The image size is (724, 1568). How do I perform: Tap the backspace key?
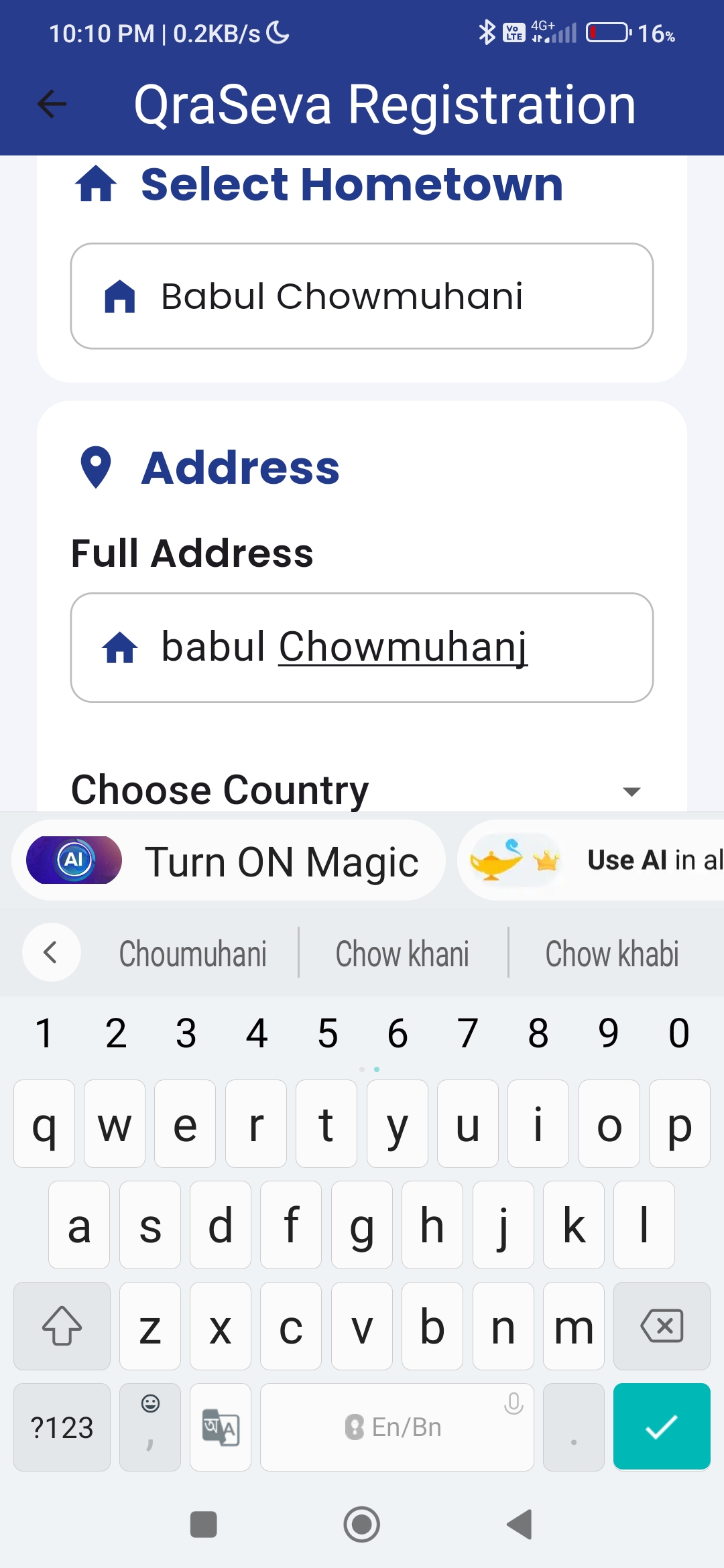(662, 1326)
